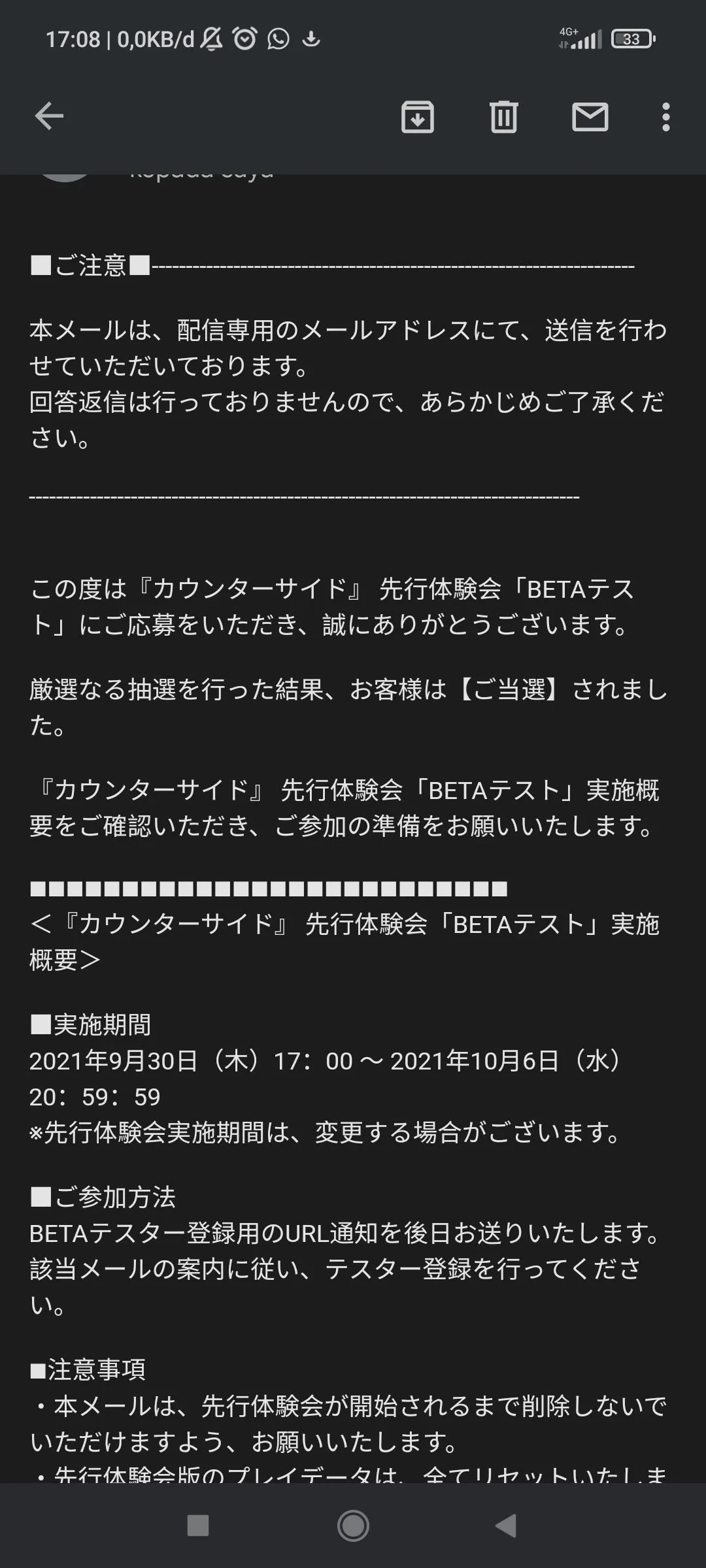Open the three-dot overflow menu
Viewport: 706px width, 1568px height.
tap(665, 118)
